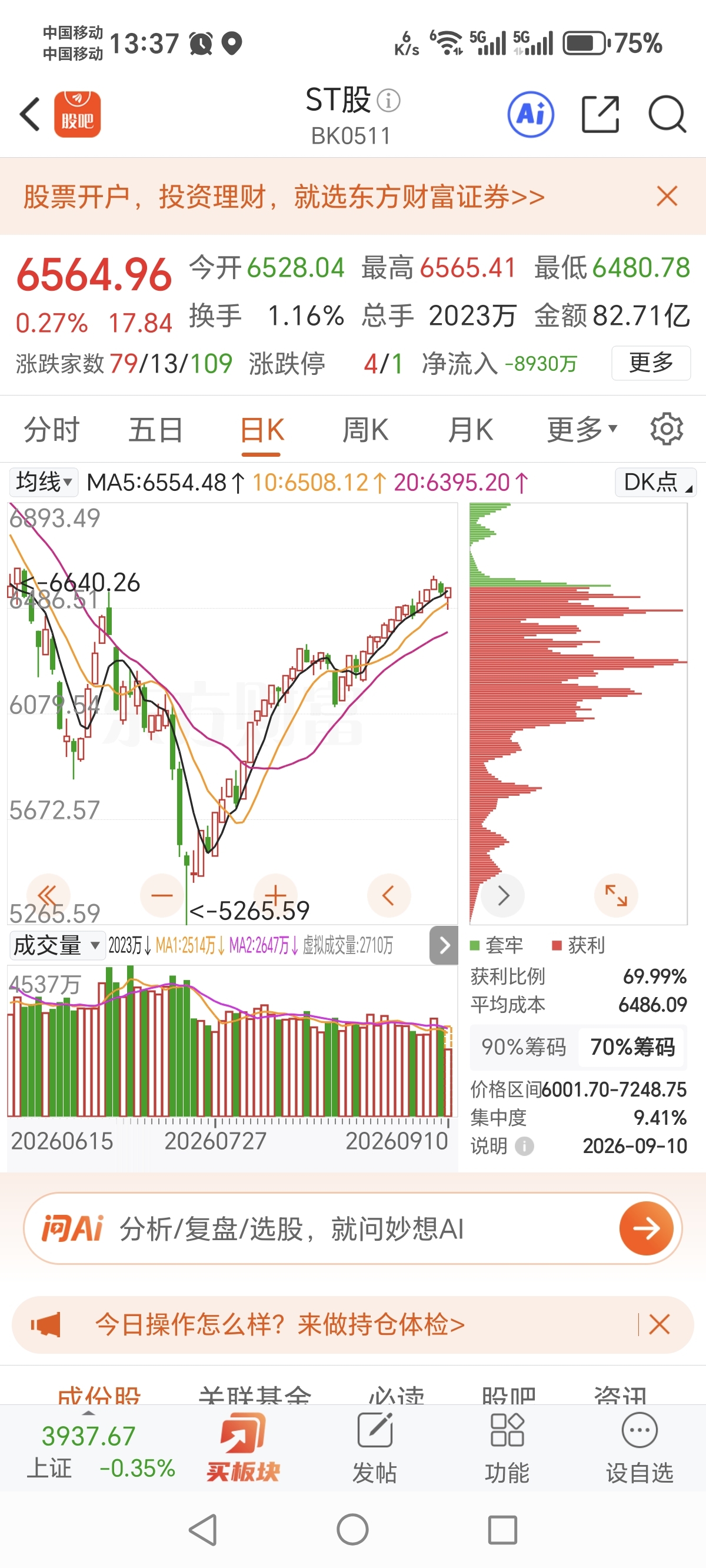The width and height of the screenshot is (706, 1568).
Task: Open chart settings gear
Action: tap(667, 430)
